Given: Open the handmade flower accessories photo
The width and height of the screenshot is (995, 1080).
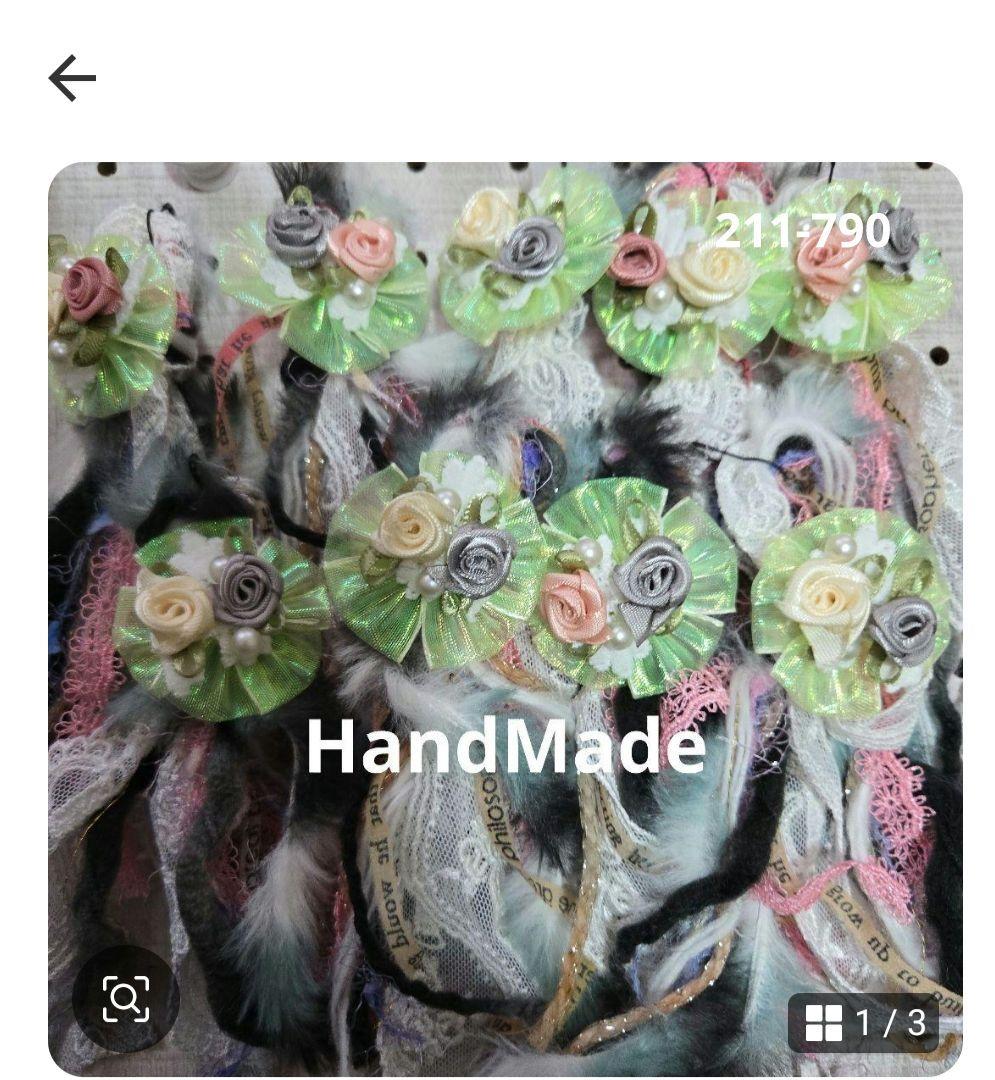Looking at the screenshot, I should (505, 560).
